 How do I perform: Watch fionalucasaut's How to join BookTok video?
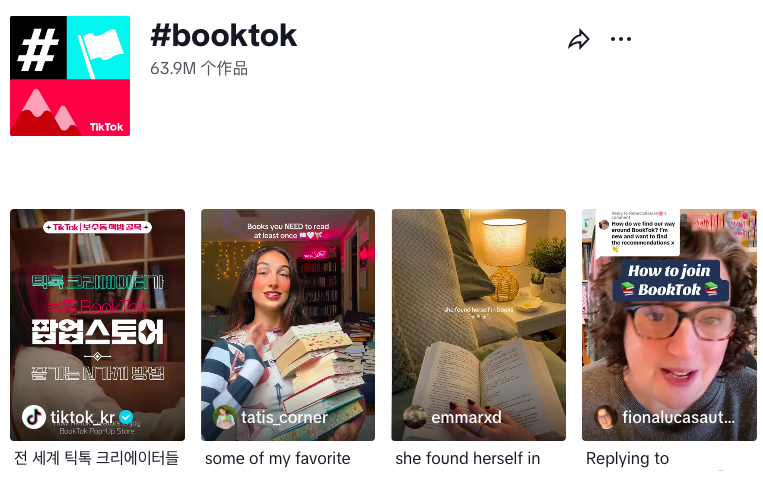[x=669, y=324]
